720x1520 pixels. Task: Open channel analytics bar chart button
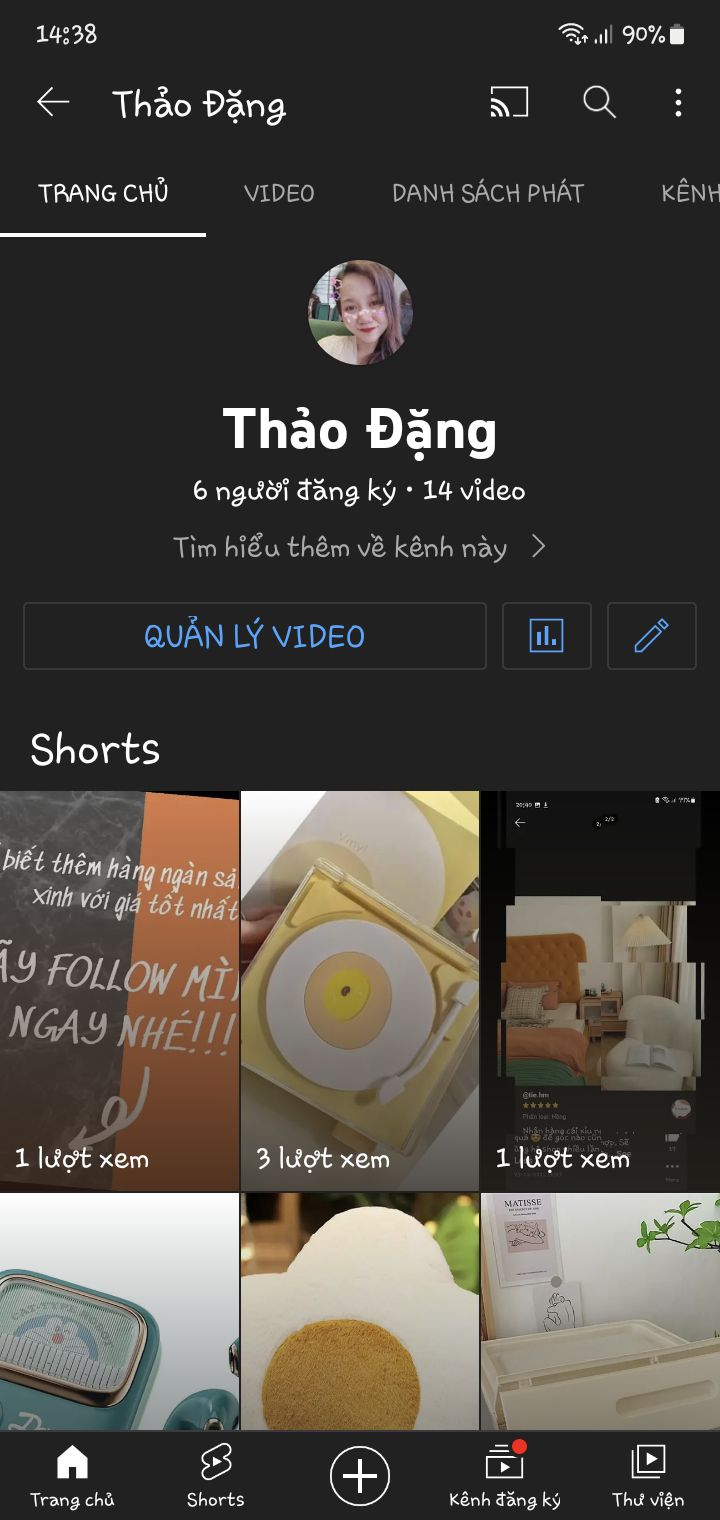pyautogui.click(x=546, y=636)
